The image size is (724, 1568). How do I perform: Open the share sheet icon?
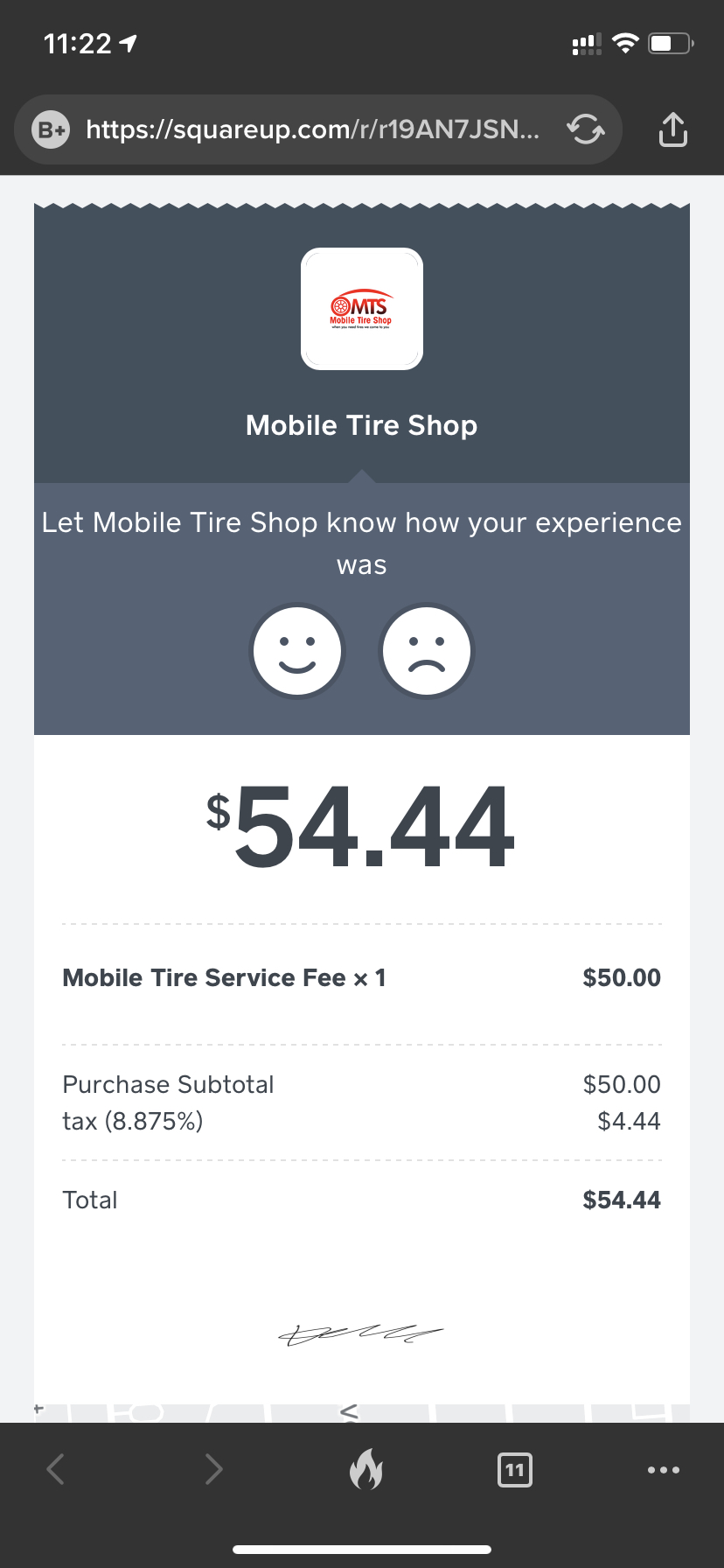(x=672, y=129)
